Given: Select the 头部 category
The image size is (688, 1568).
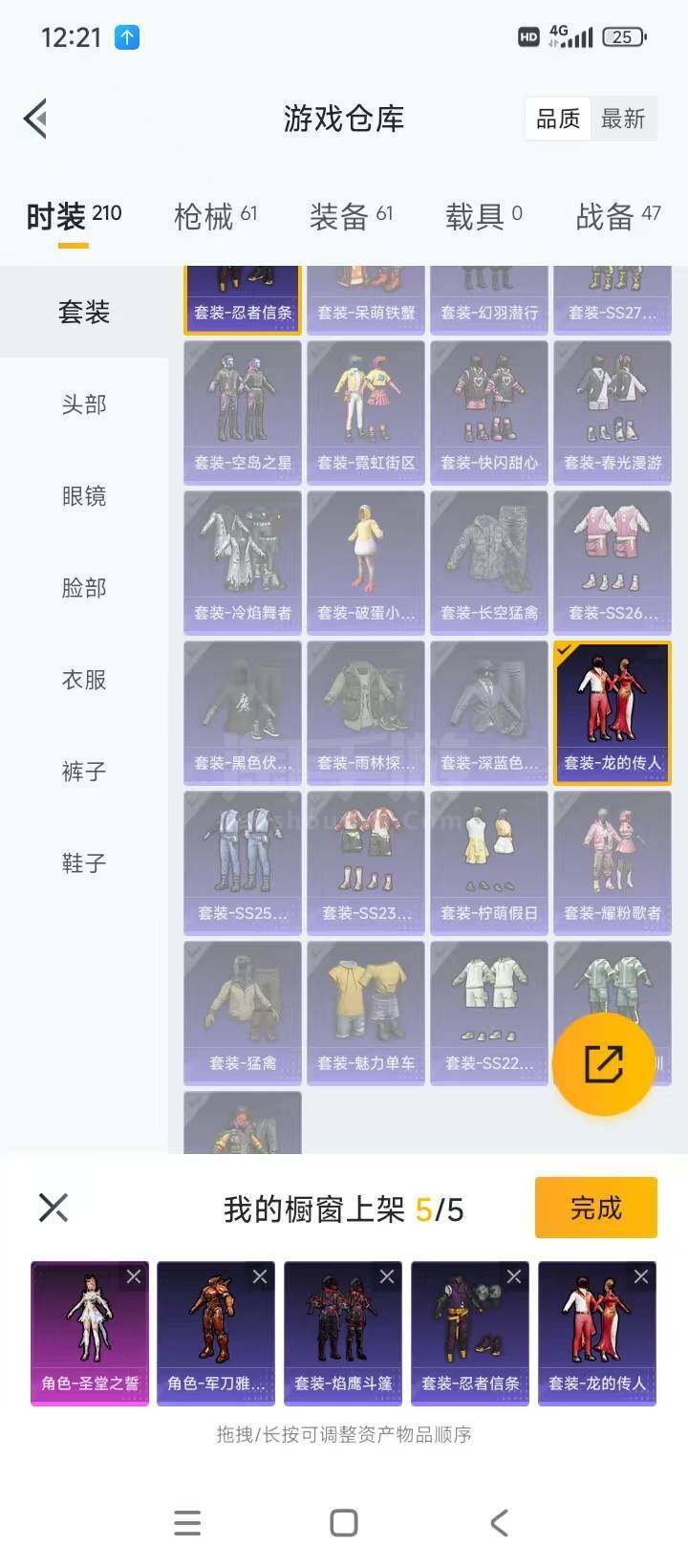Looking at the screenshot, I should point(84,404).
